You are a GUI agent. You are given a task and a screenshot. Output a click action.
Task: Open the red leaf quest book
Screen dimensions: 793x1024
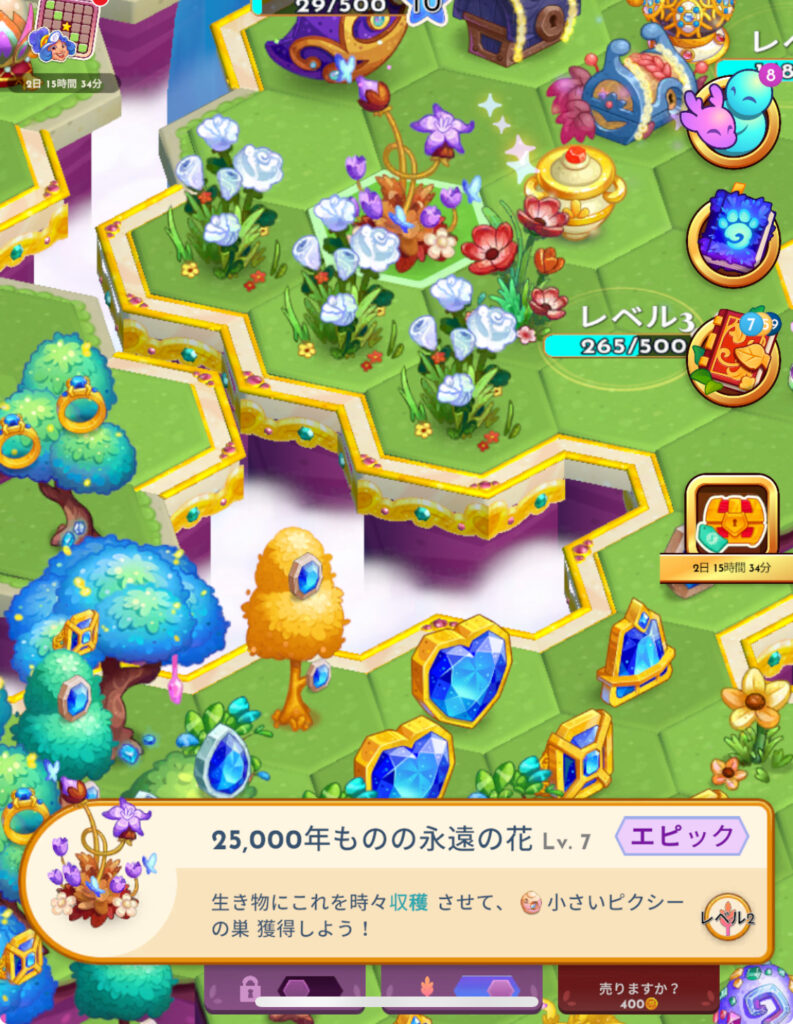[x=733, y=359]
